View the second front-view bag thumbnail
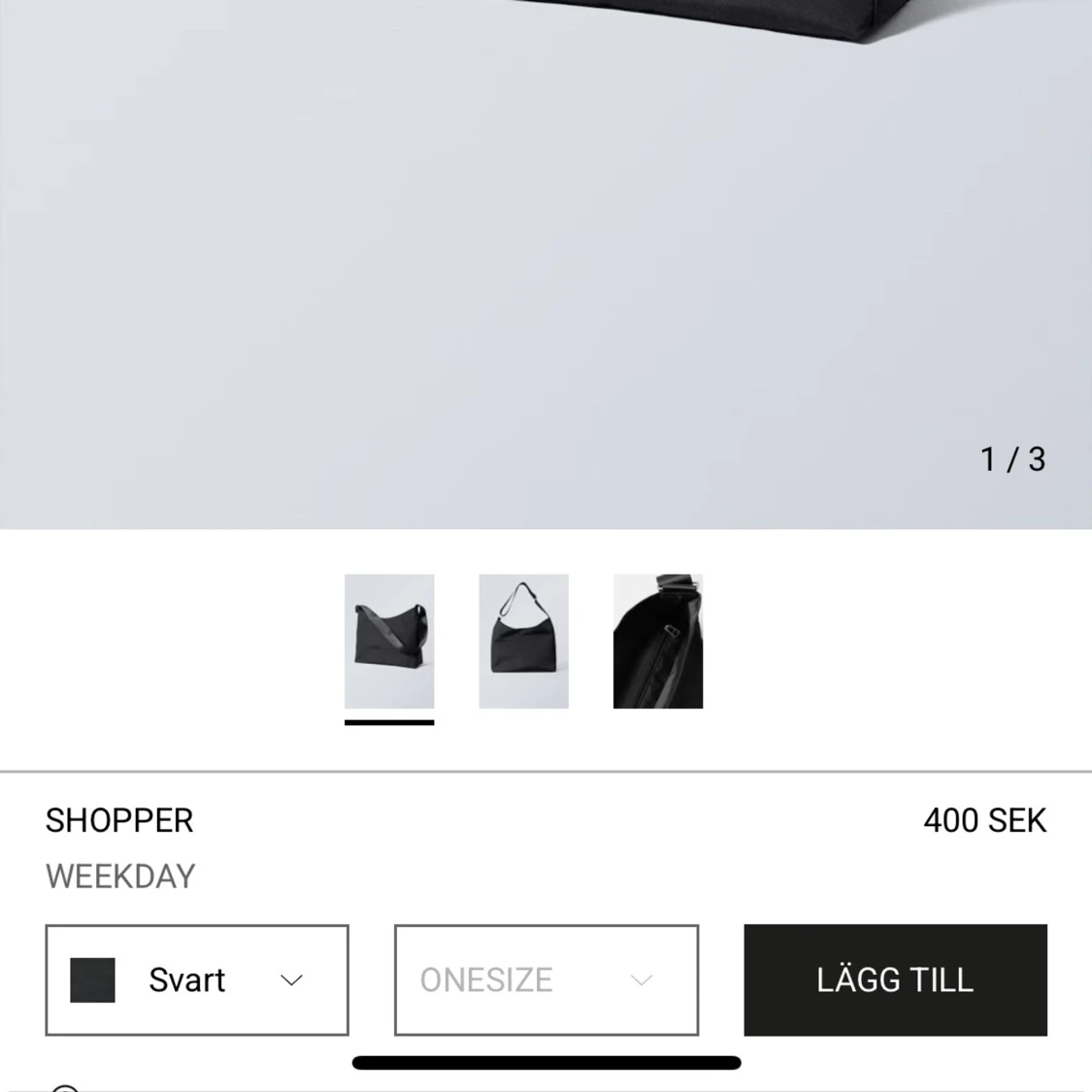Image resolution: width=1092 pixels, height=1092 pixels. [x=523, y=641]
